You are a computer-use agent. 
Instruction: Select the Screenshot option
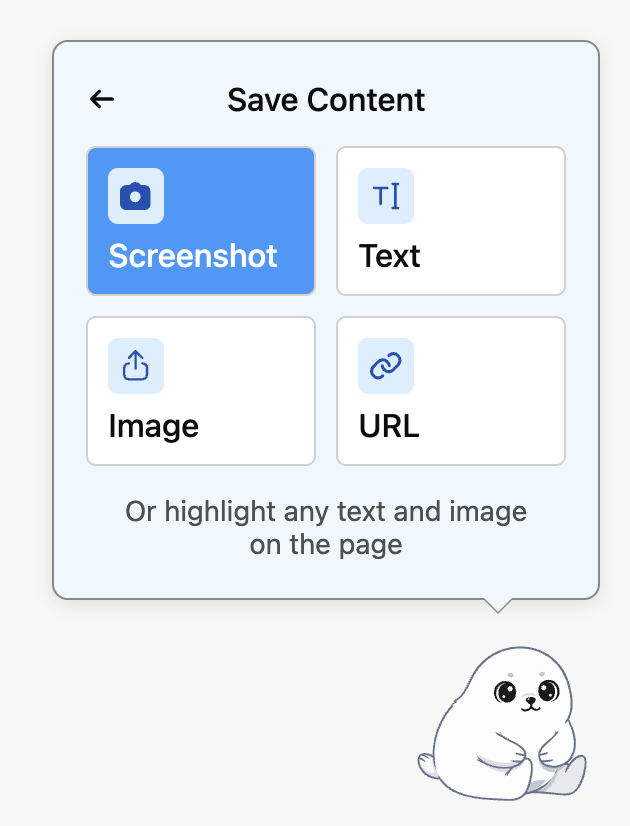201,221
